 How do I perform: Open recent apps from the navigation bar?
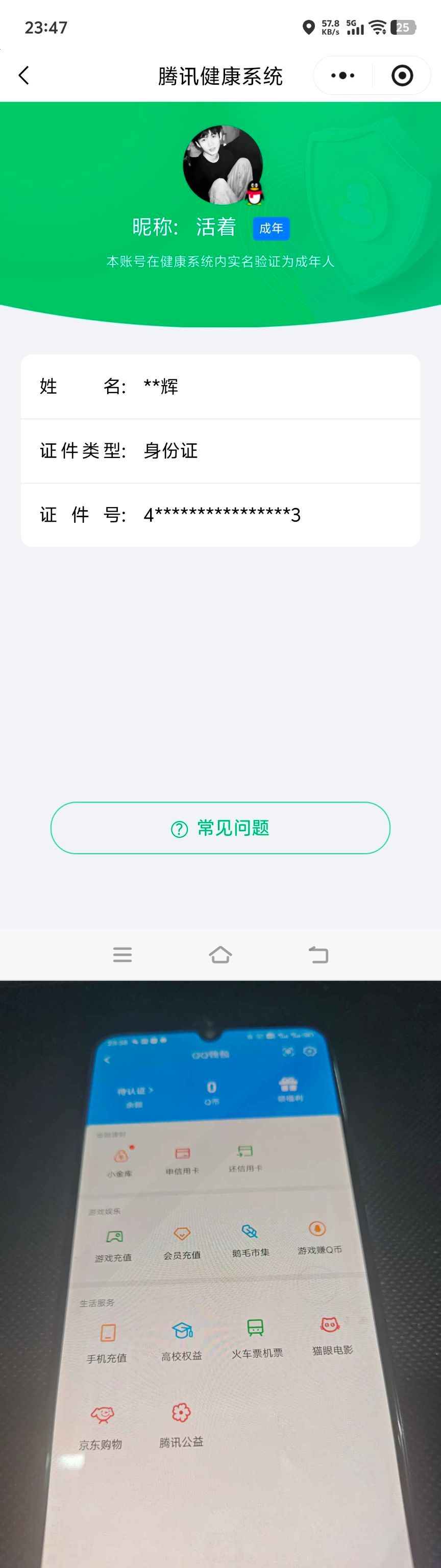coord(122,954)
